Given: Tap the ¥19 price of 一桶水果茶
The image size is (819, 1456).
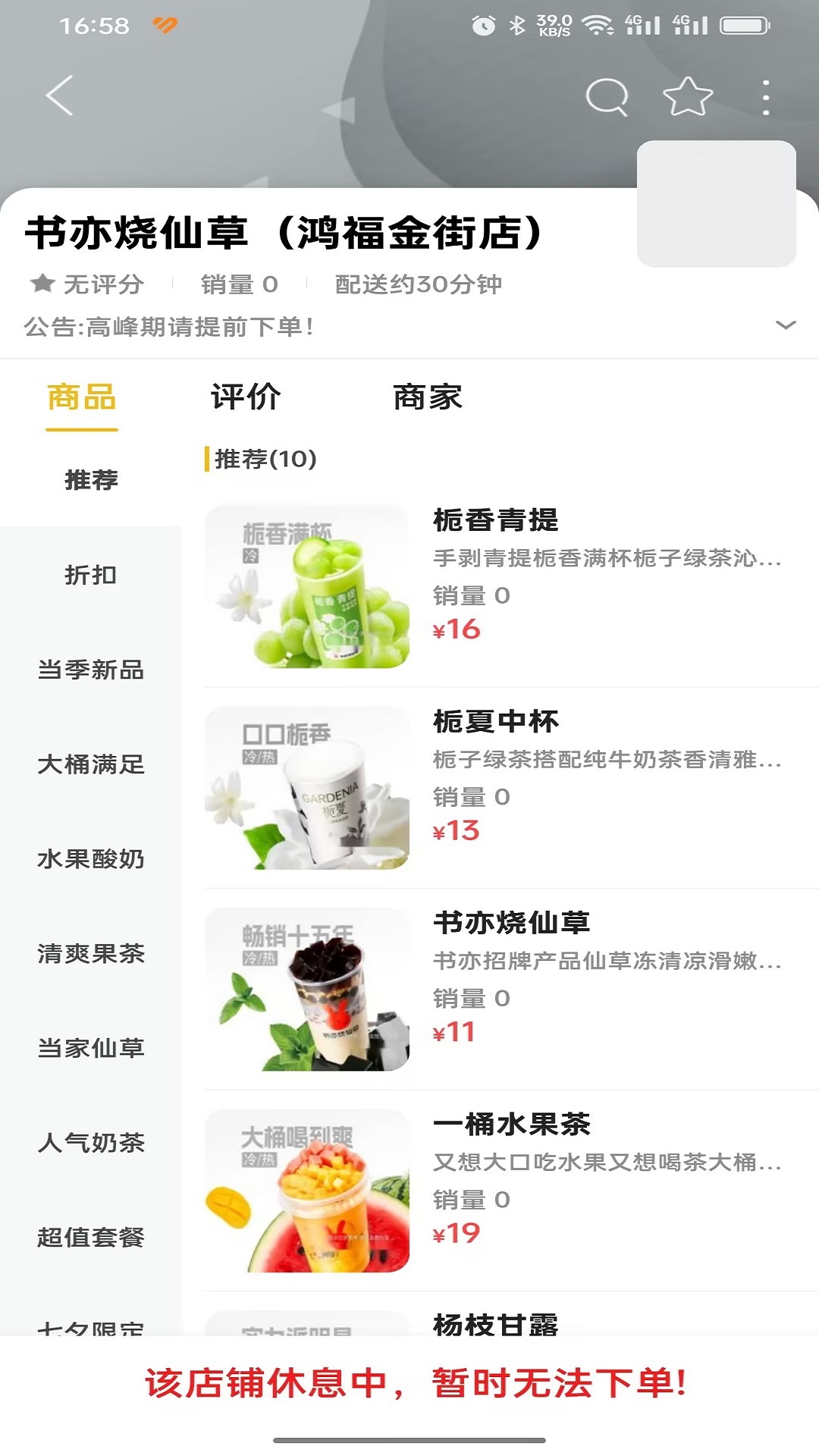Looking at the screenshot, I should [x=455, y=1234].
